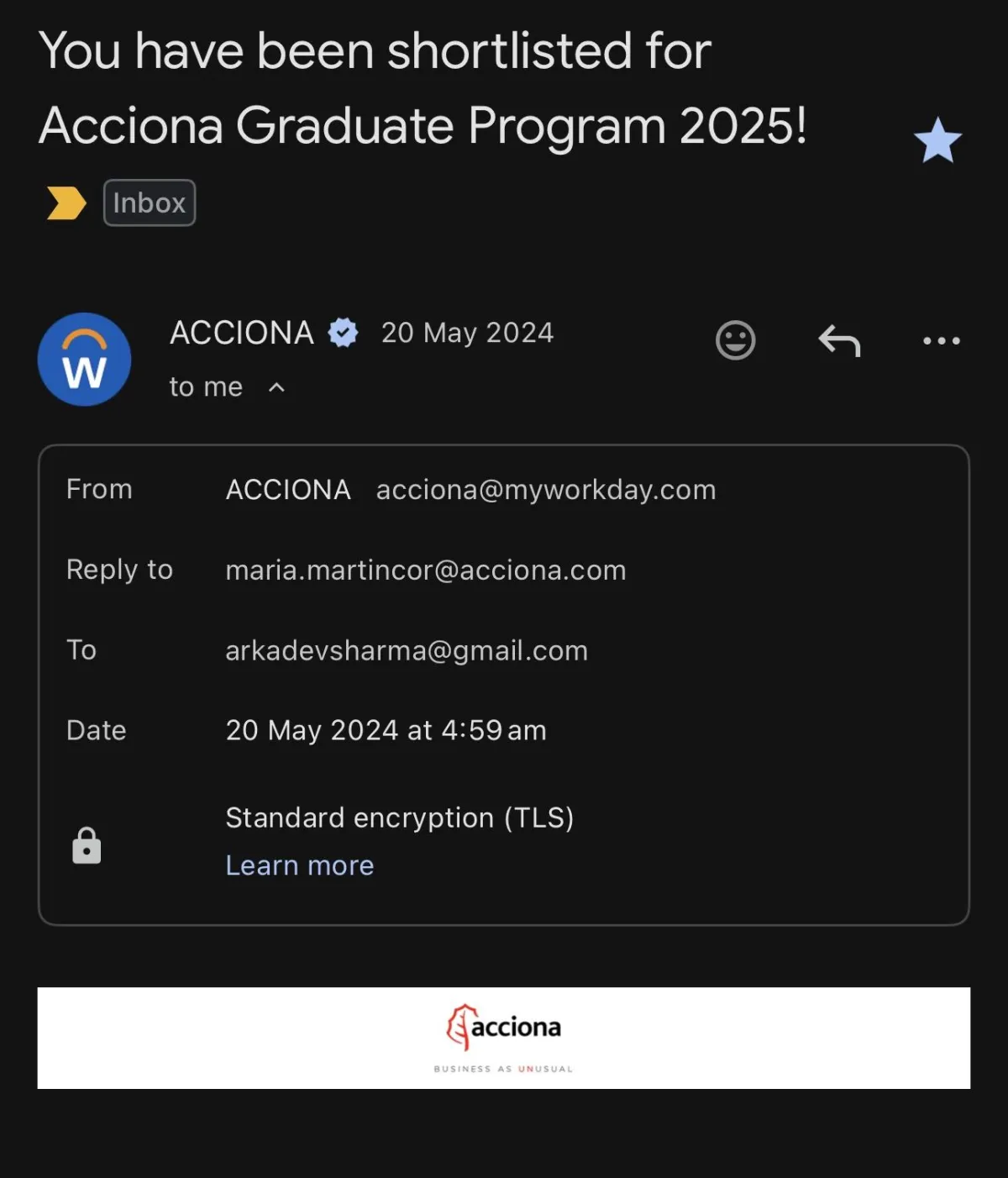The width and height of the screenshot is (1008, 1178).
Task: Add an emoji reaction to the email
Action: coord(735,340)
